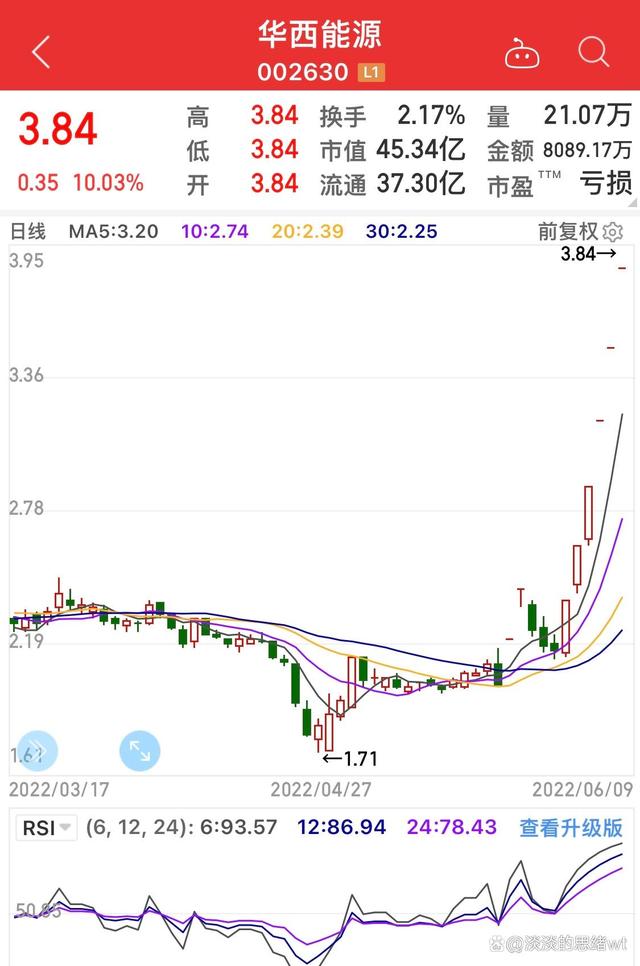The height and width of the screenshot is (966, 640).
Task: Open 前复权 chart settings gear
Action: [x=613, y=232]
